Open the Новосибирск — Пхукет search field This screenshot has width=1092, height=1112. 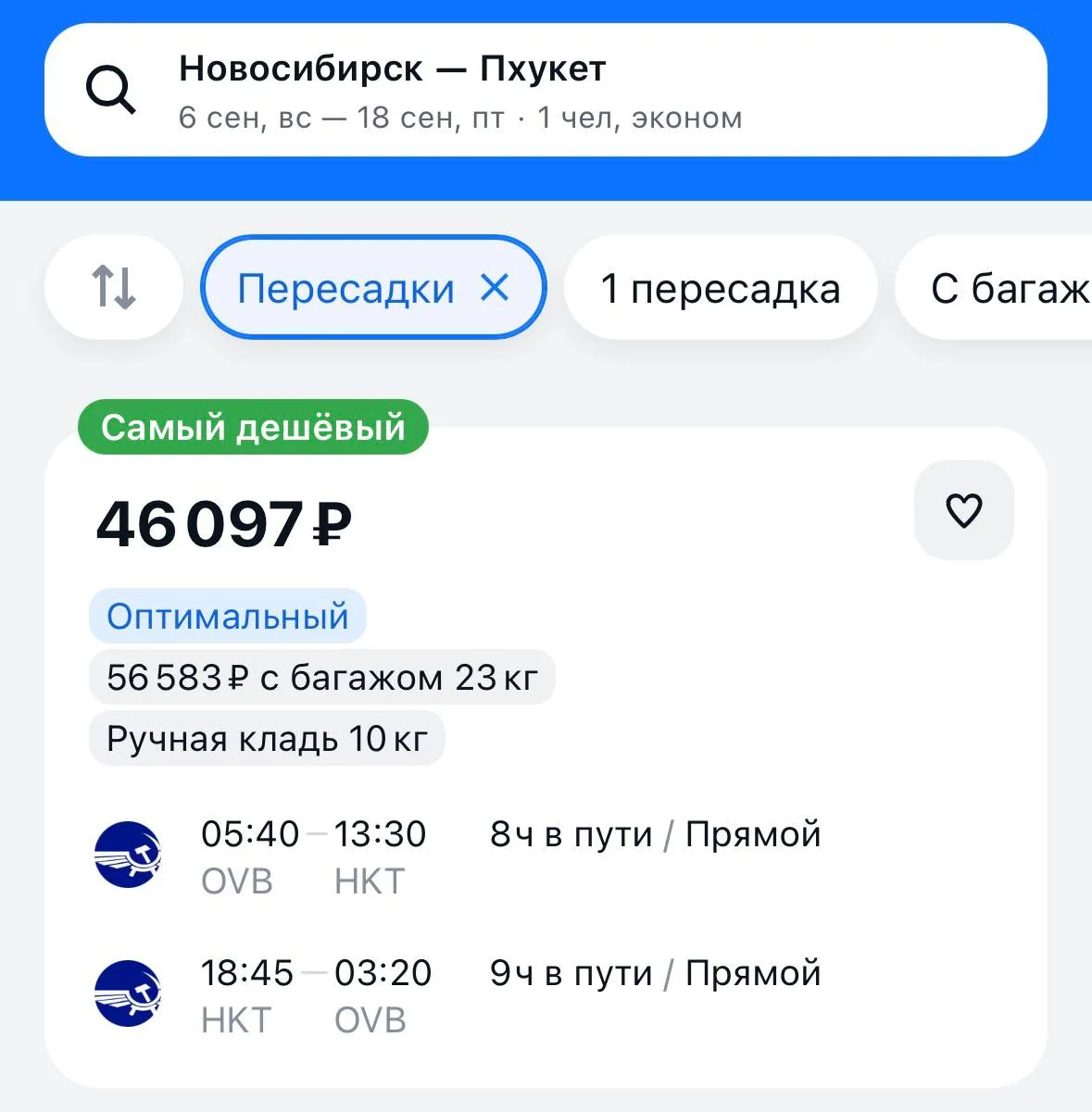click(x=546, y=90)
